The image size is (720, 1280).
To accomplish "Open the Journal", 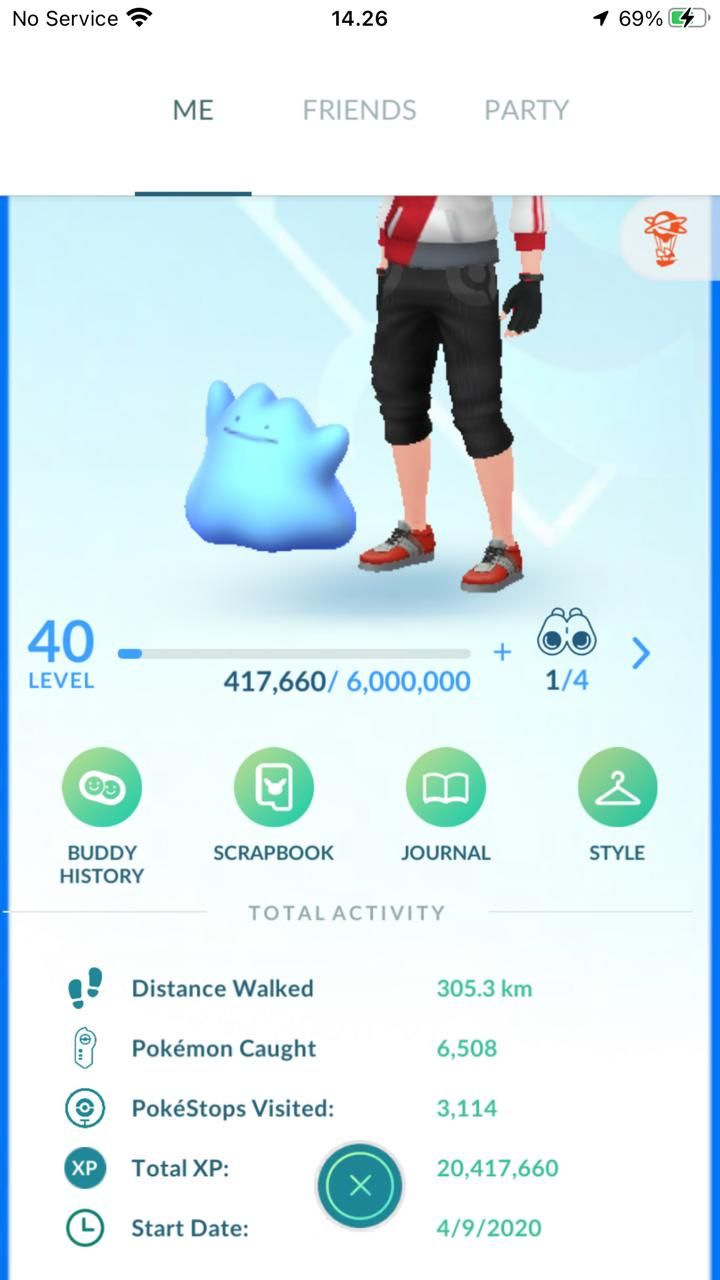I will 445,788.
